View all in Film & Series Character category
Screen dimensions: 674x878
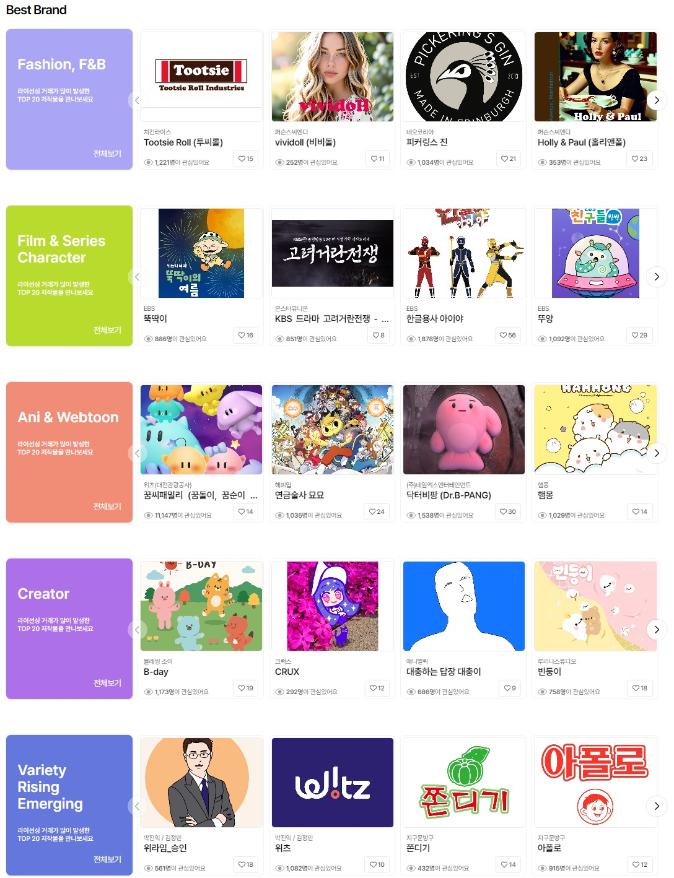tap(107, 330)
